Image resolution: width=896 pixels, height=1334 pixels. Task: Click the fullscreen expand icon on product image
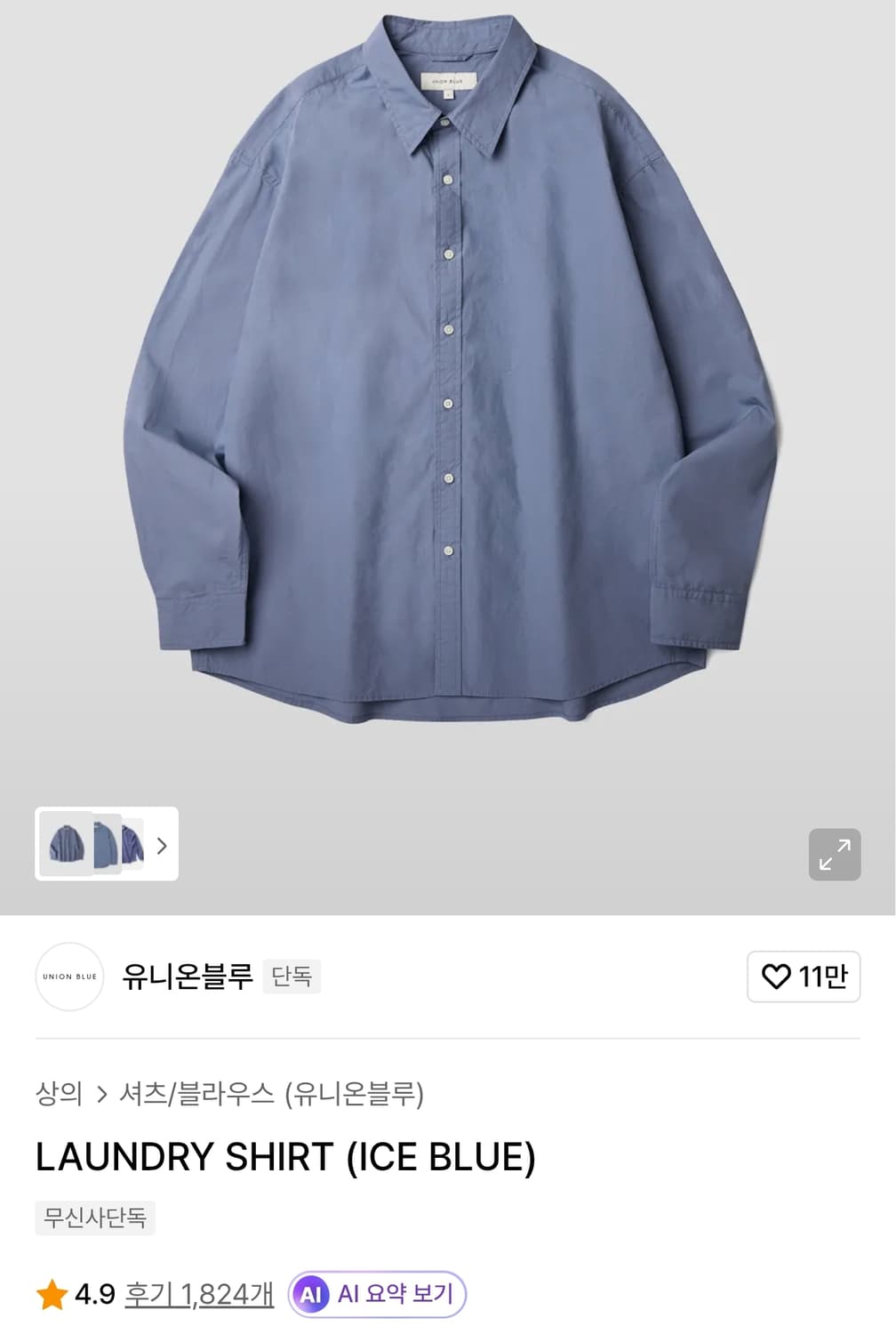click(834, 854)
